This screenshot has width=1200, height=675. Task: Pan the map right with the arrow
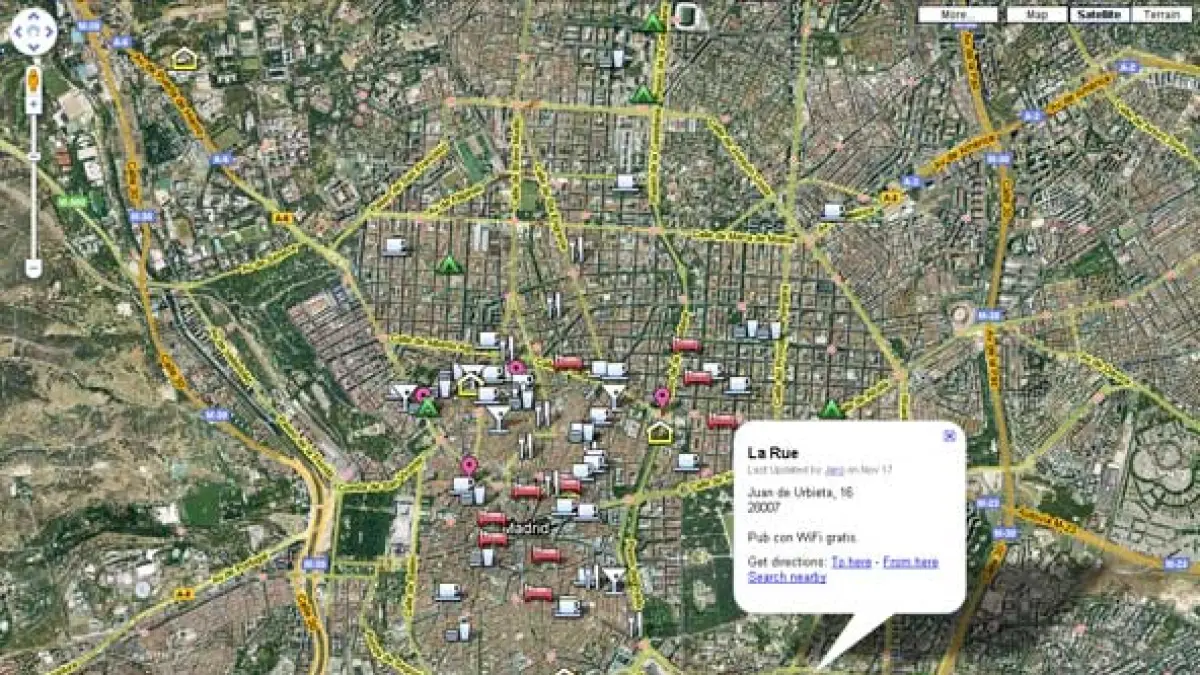(x=49, y=33)
